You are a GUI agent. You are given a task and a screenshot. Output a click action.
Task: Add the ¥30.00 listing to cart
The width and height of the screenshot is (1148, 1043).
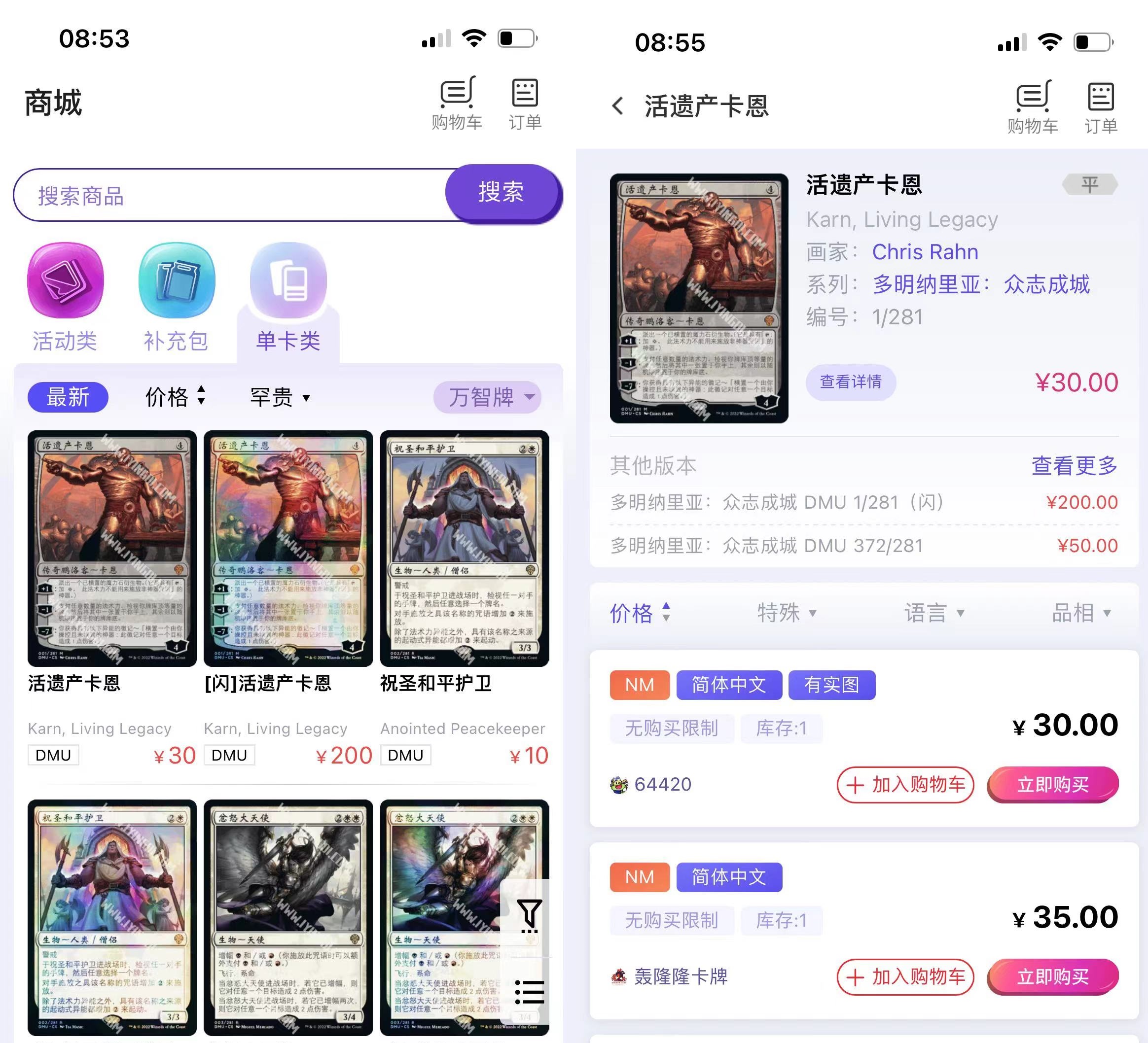(905, 785)
